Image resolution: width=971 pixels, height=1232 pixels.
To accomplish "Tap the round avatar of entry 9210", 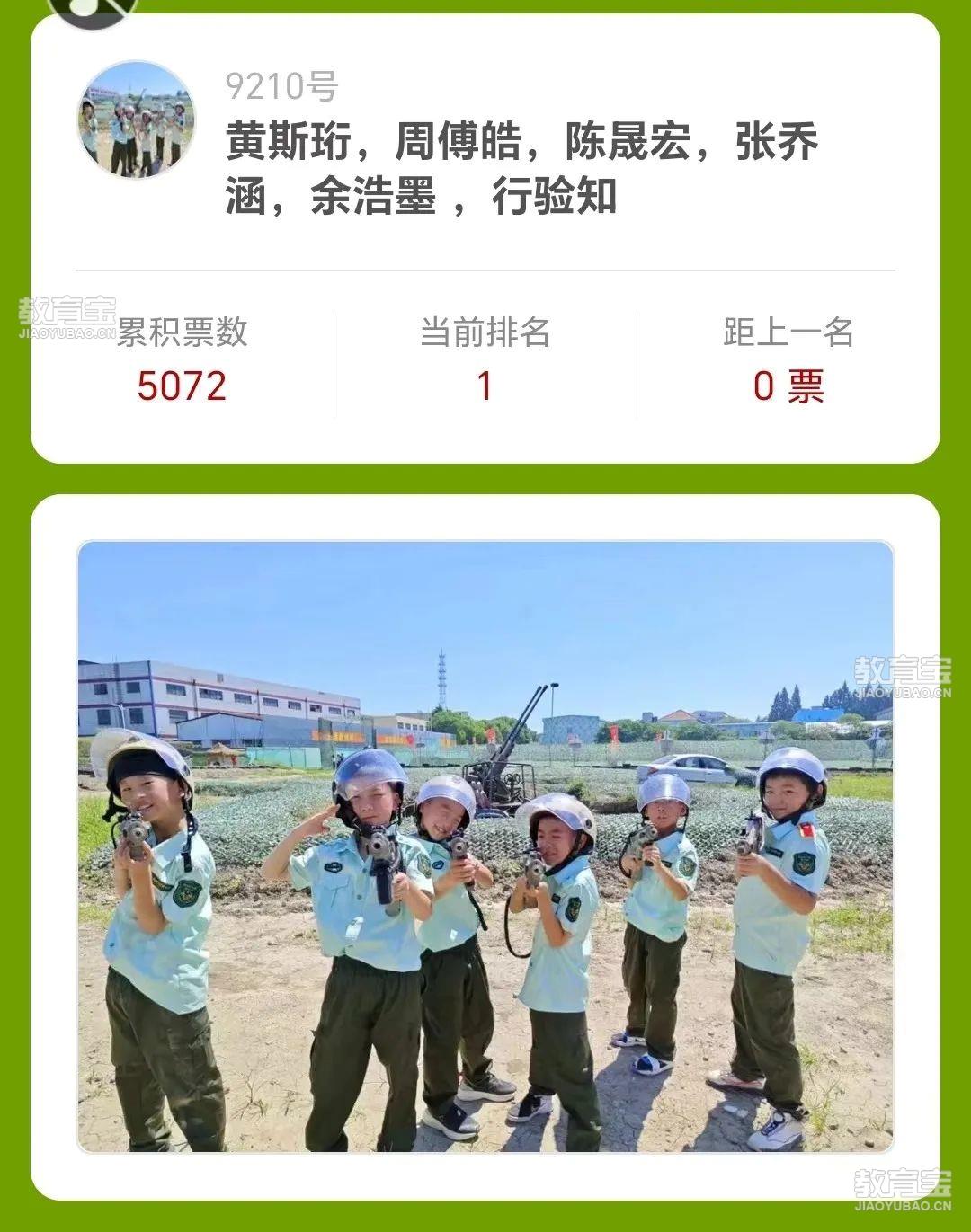I will [136, 120].
